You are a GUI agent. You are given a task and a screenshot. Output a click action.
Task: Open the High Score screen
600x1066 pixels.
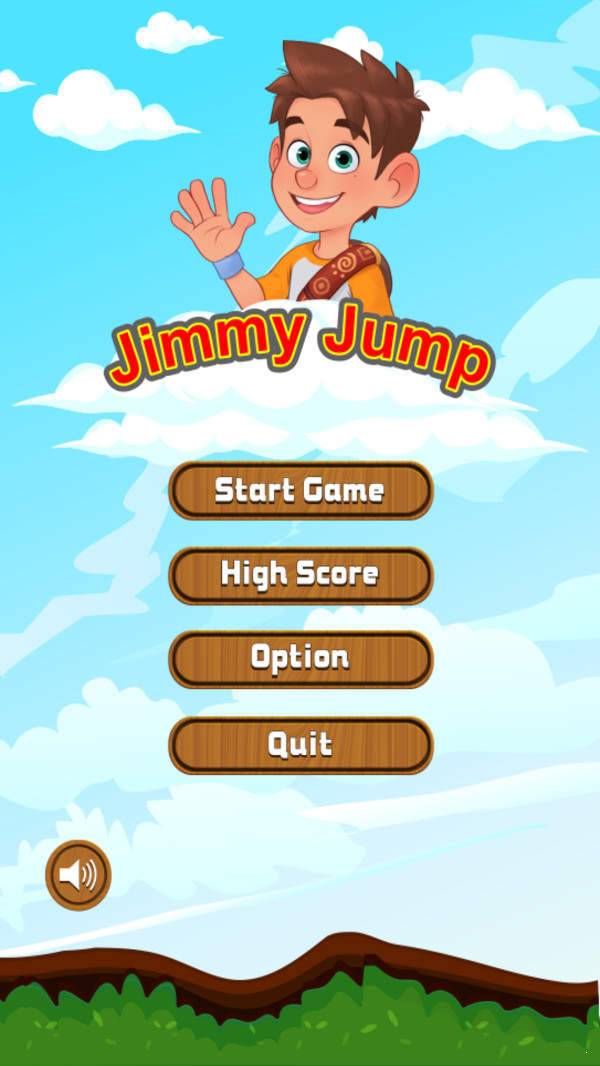coord(300,575)
